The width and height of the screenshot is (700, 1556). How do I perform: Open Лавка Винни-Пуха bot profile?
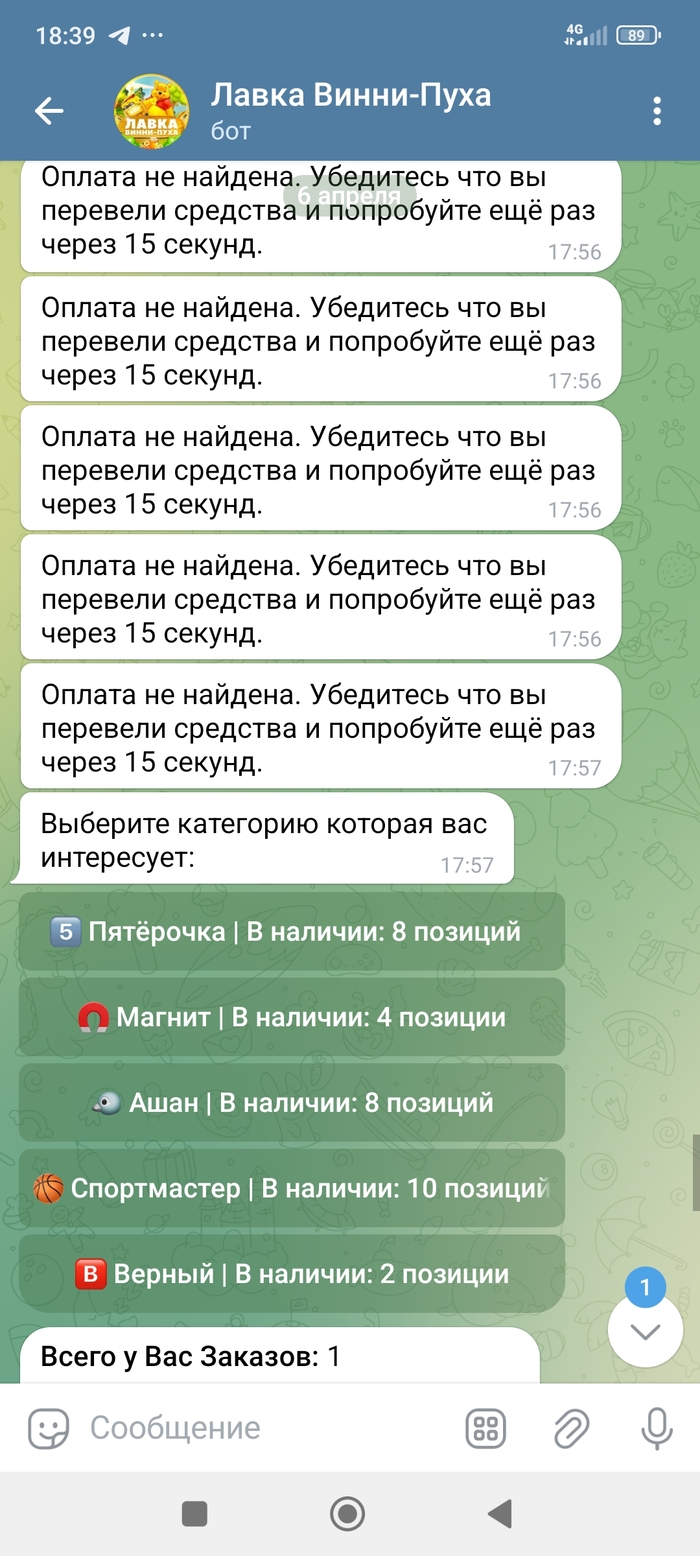pyautogui.click(x=350, y=111)
